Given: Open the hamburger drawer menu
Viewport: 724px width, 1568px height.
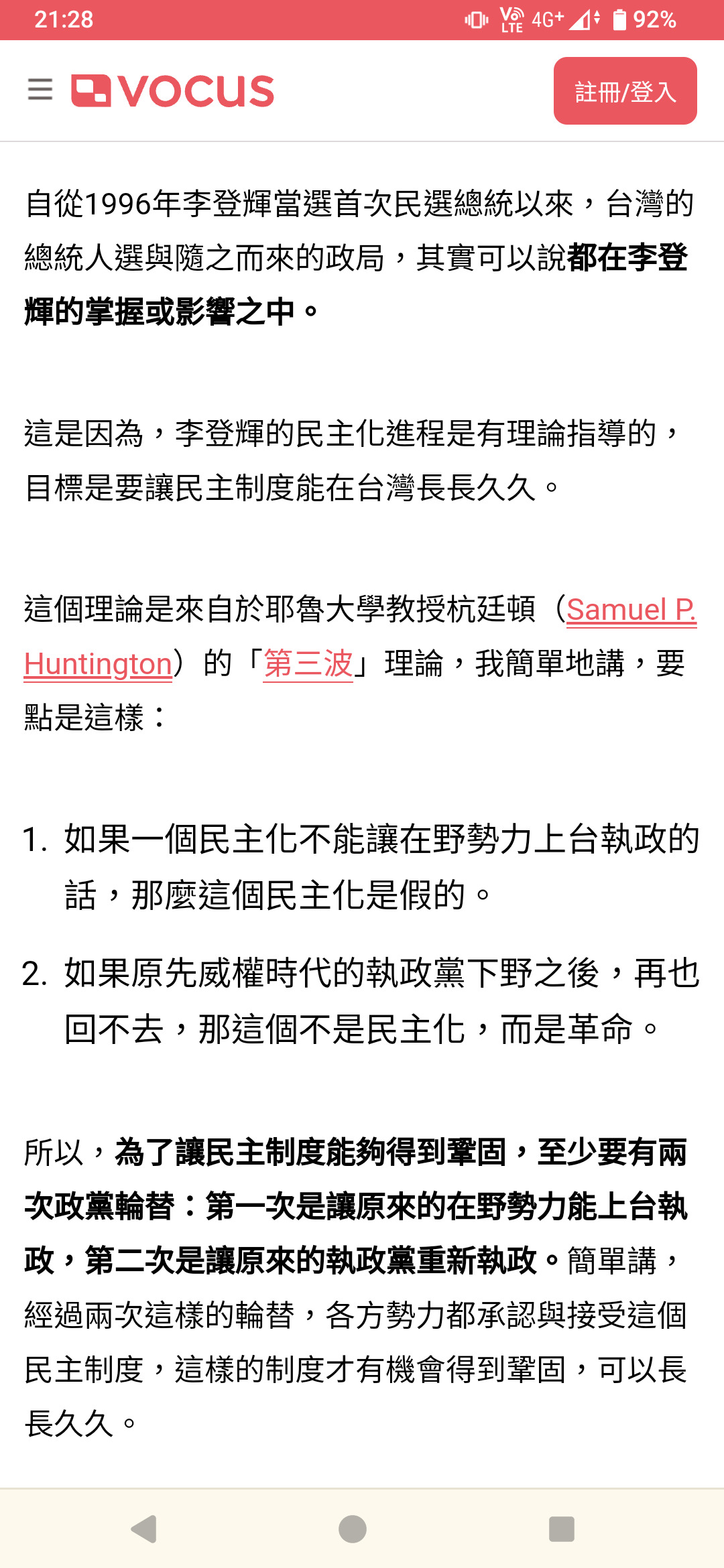Looking at the screenshot, I should 40,90.
